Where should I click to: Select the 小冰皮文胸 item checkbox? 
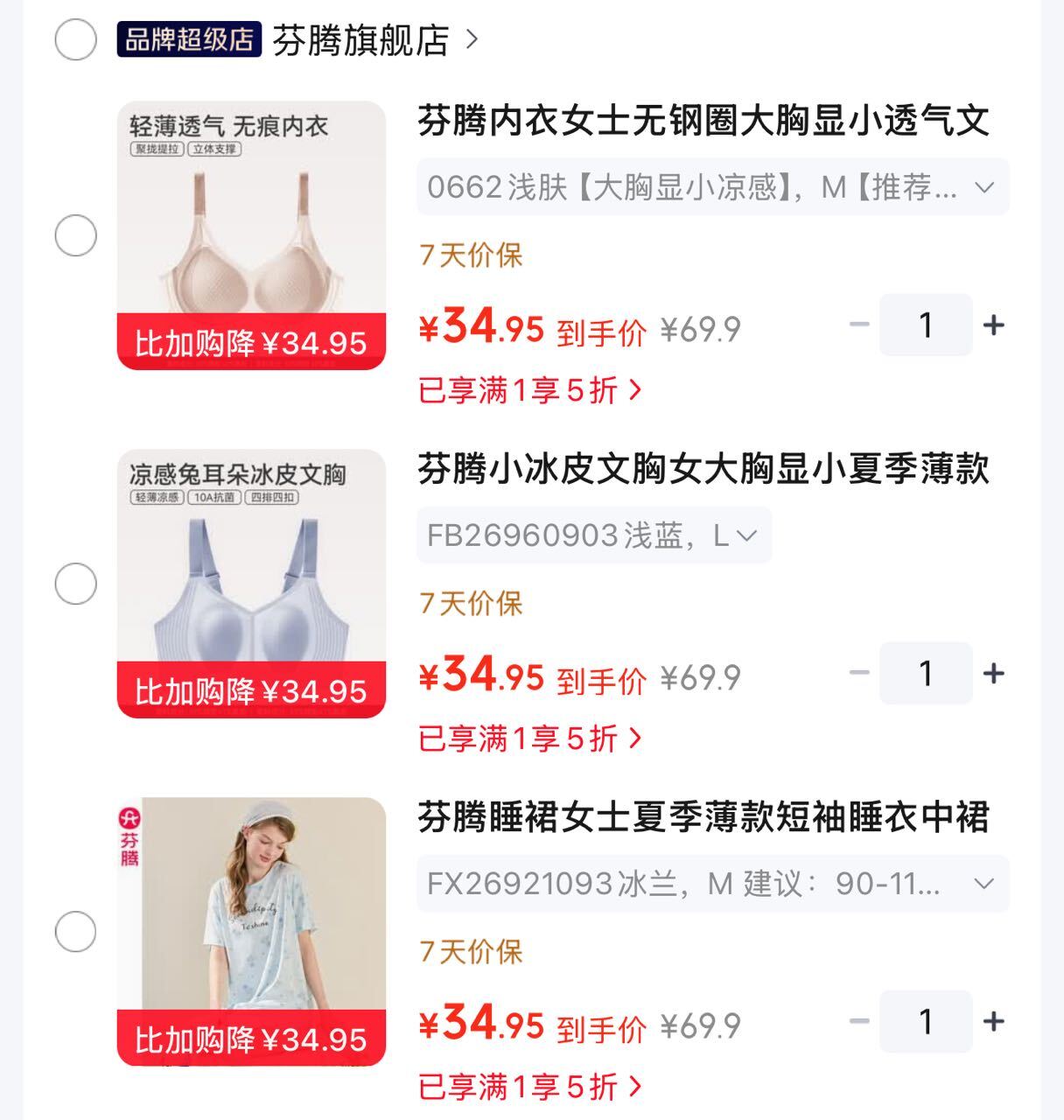[x=75, y=584]
